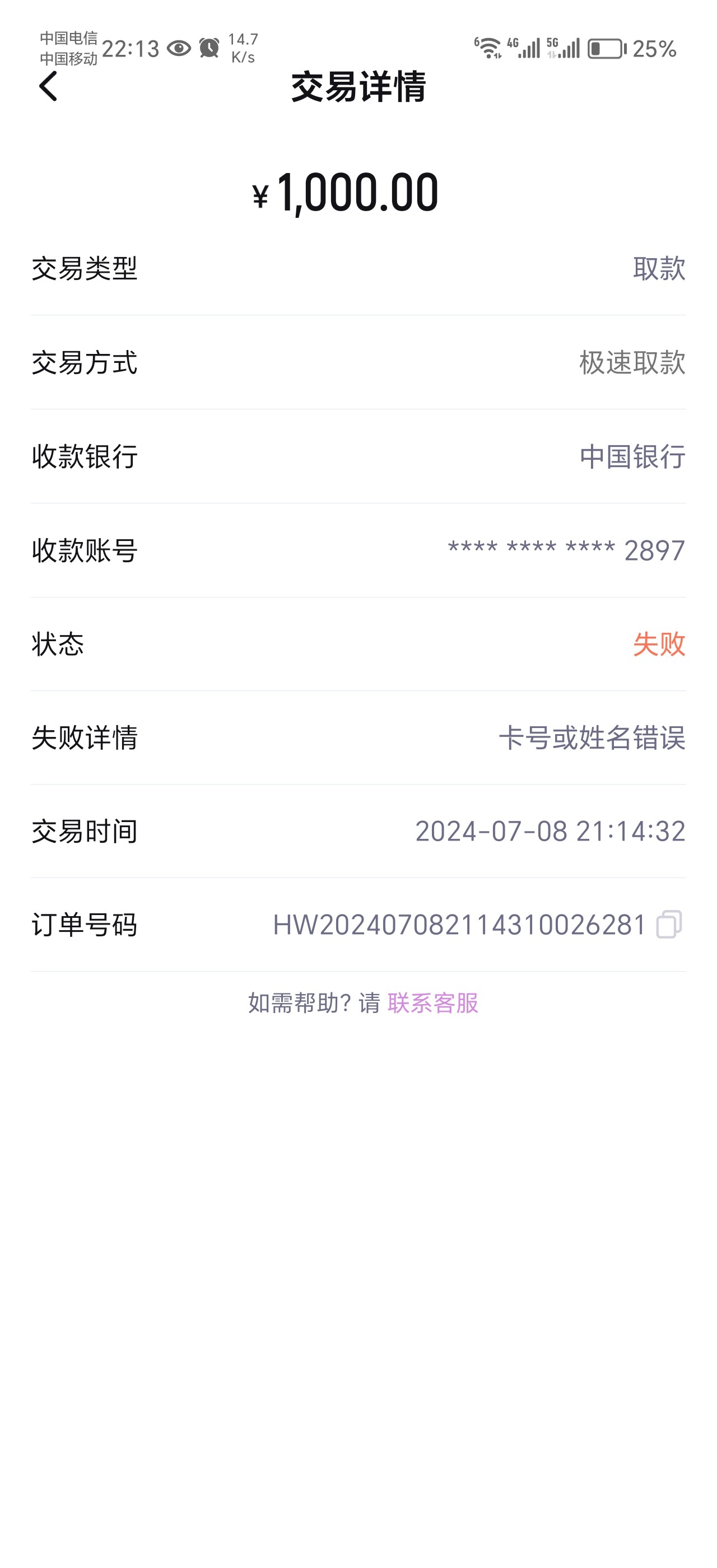Click the alarm clock icon in status bar

tap(209, 48)
